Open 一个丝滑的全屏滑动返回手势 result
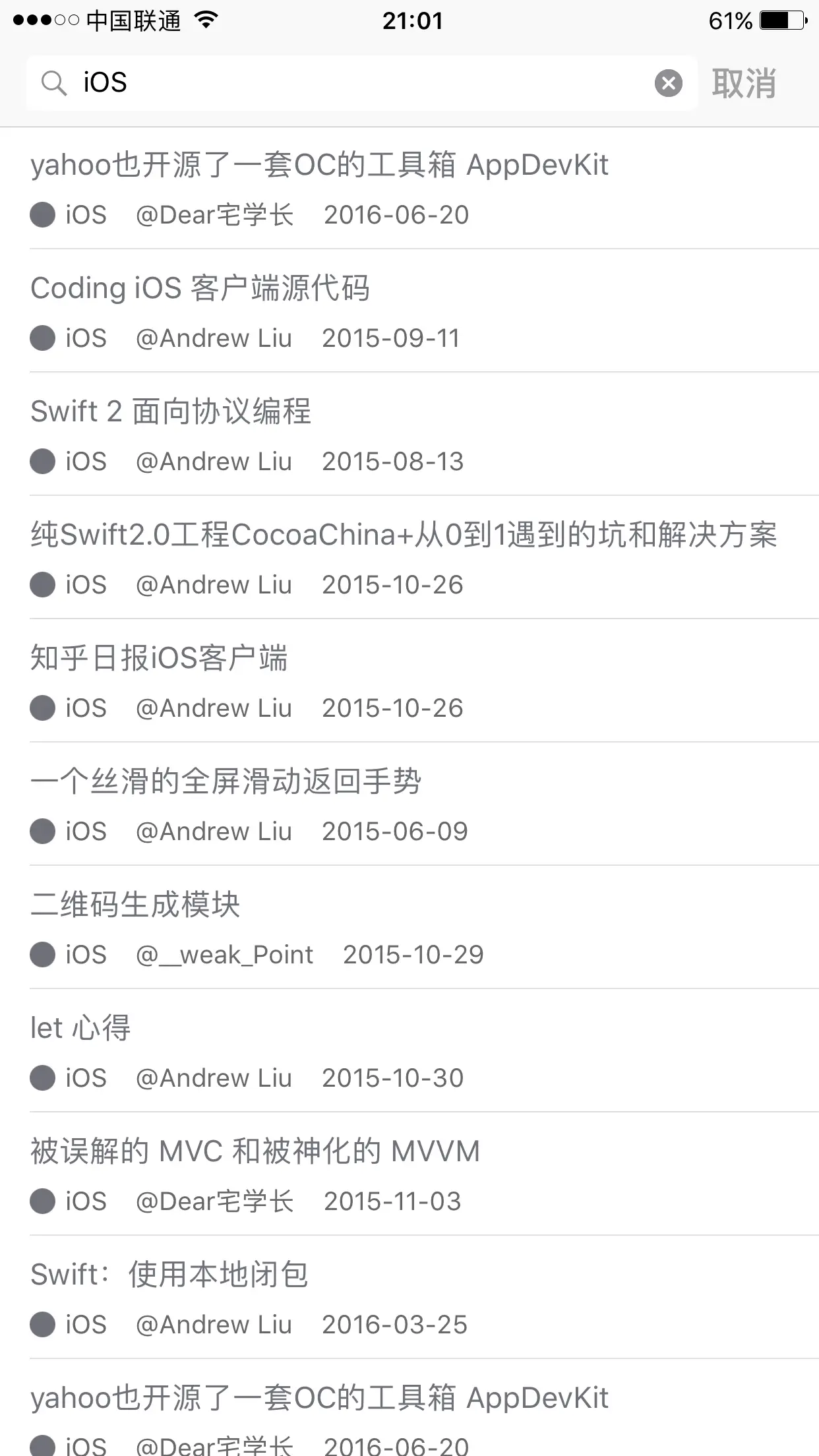Image resolution: width=819 pixels, height=1456 pixels. 226,782
